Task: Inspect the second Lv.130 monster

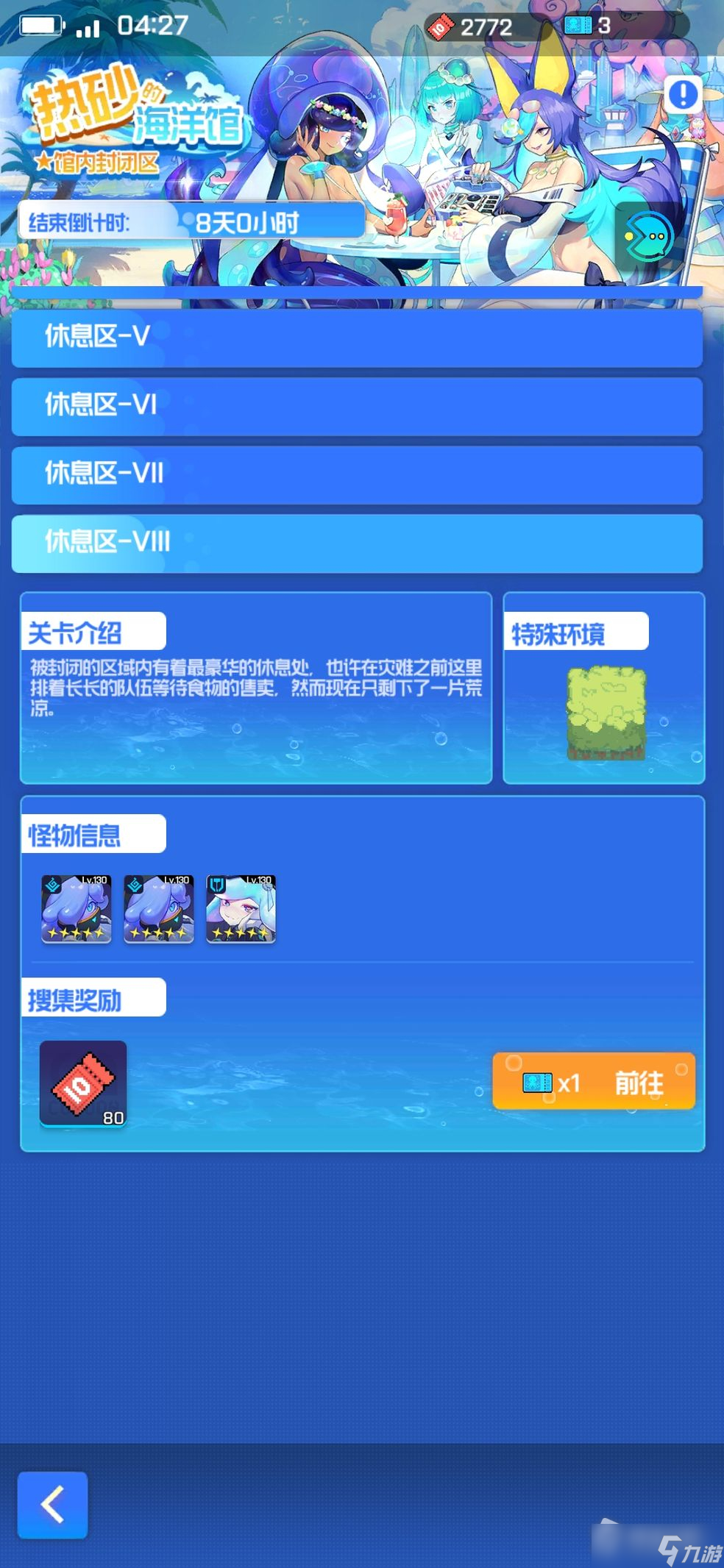Action: (x=159, y=908)
